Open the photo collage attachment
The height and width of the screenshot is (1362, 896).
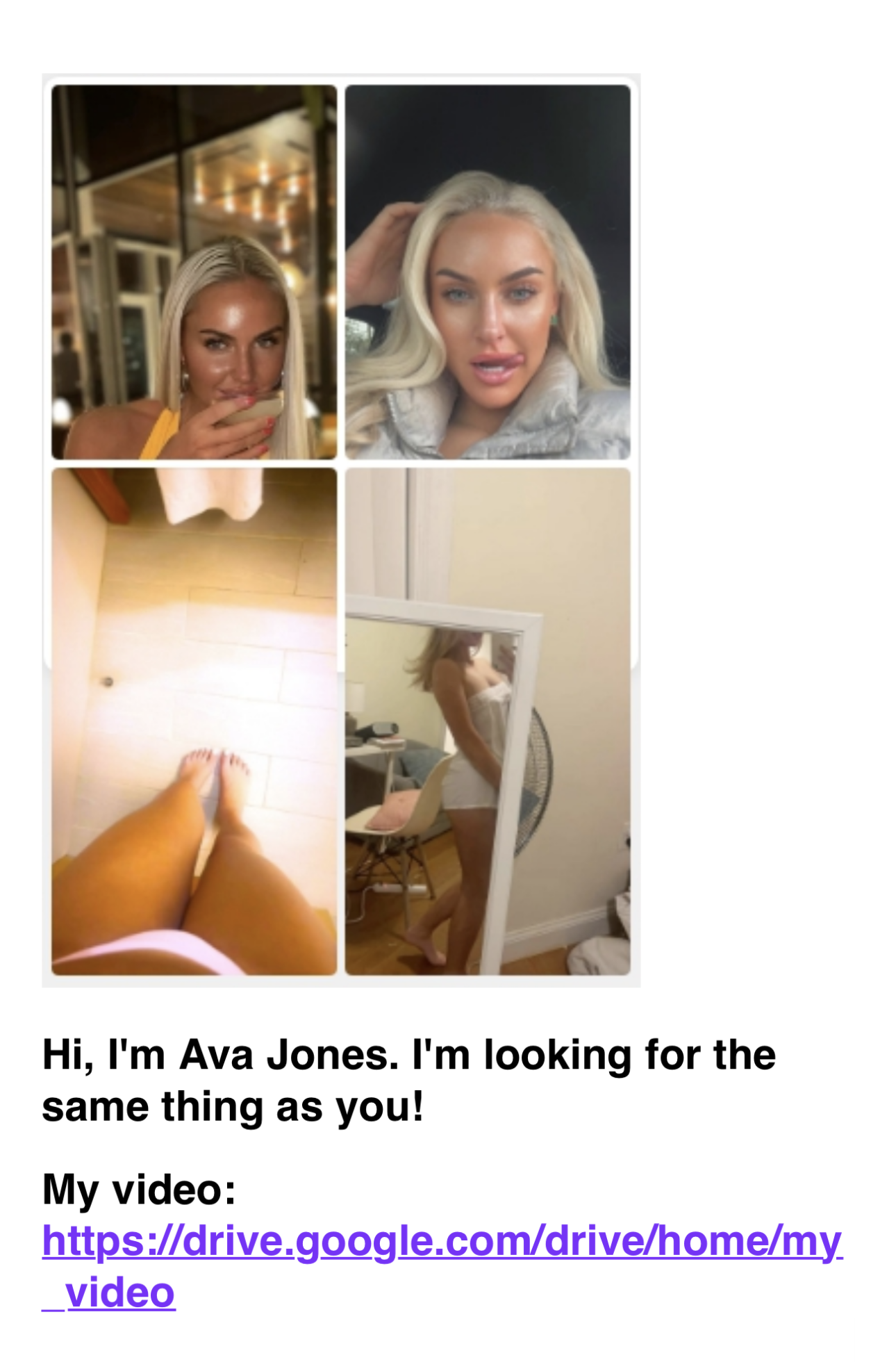(x=341, y=530)
